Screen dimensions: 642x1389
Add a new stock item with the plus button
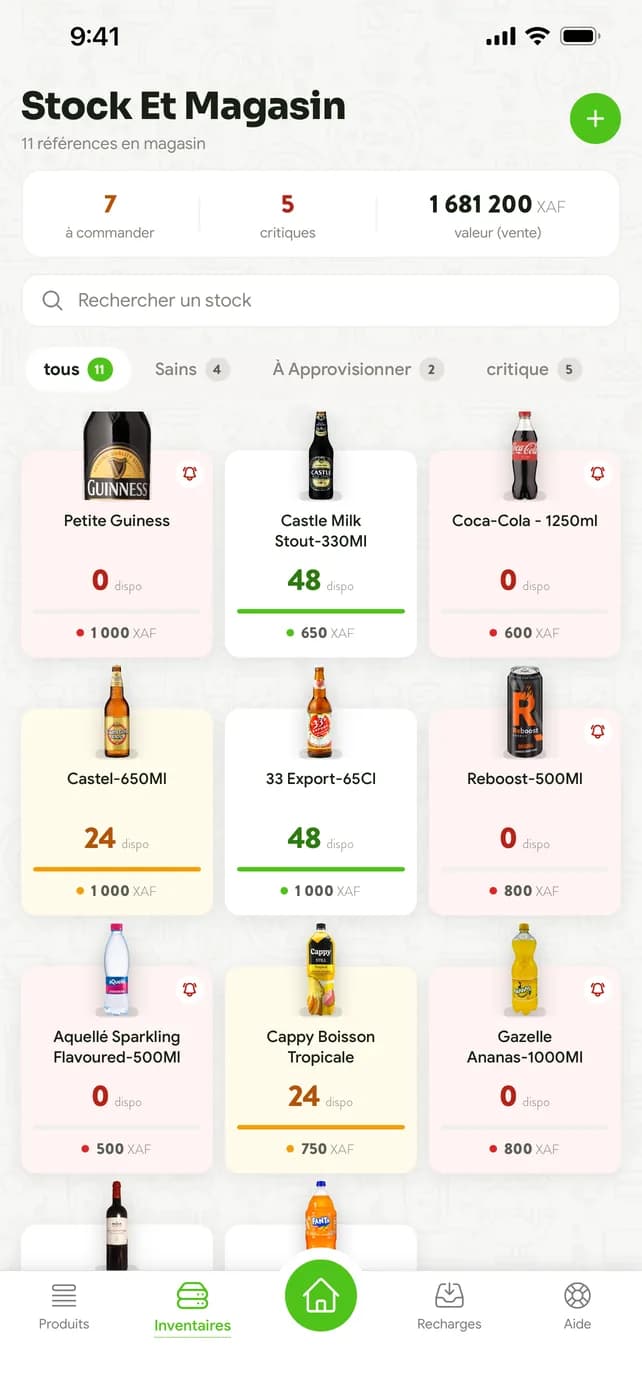595,119
